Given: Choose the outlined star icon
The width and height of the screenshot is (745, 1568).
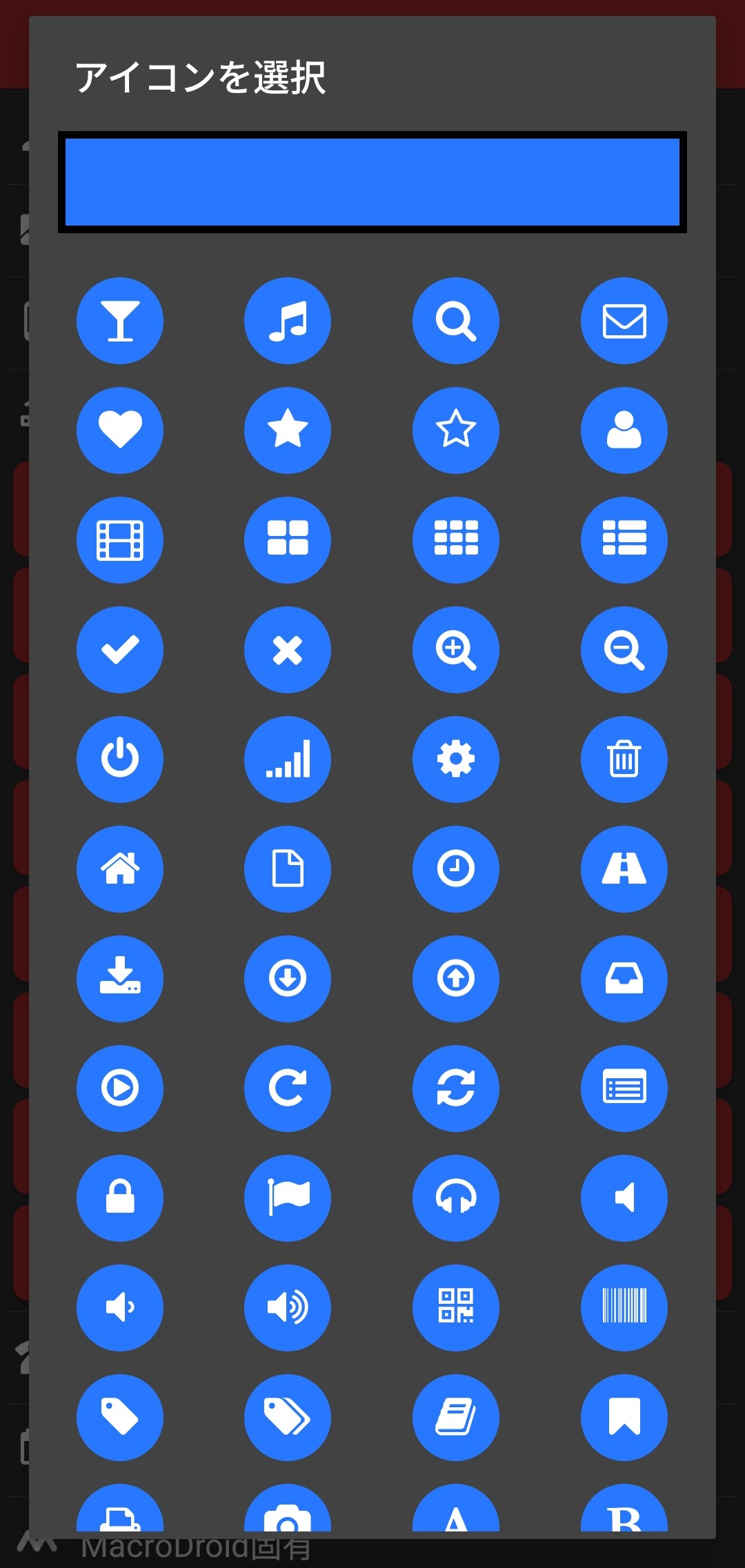Looking at the screenshot, I should pos(456,430).
